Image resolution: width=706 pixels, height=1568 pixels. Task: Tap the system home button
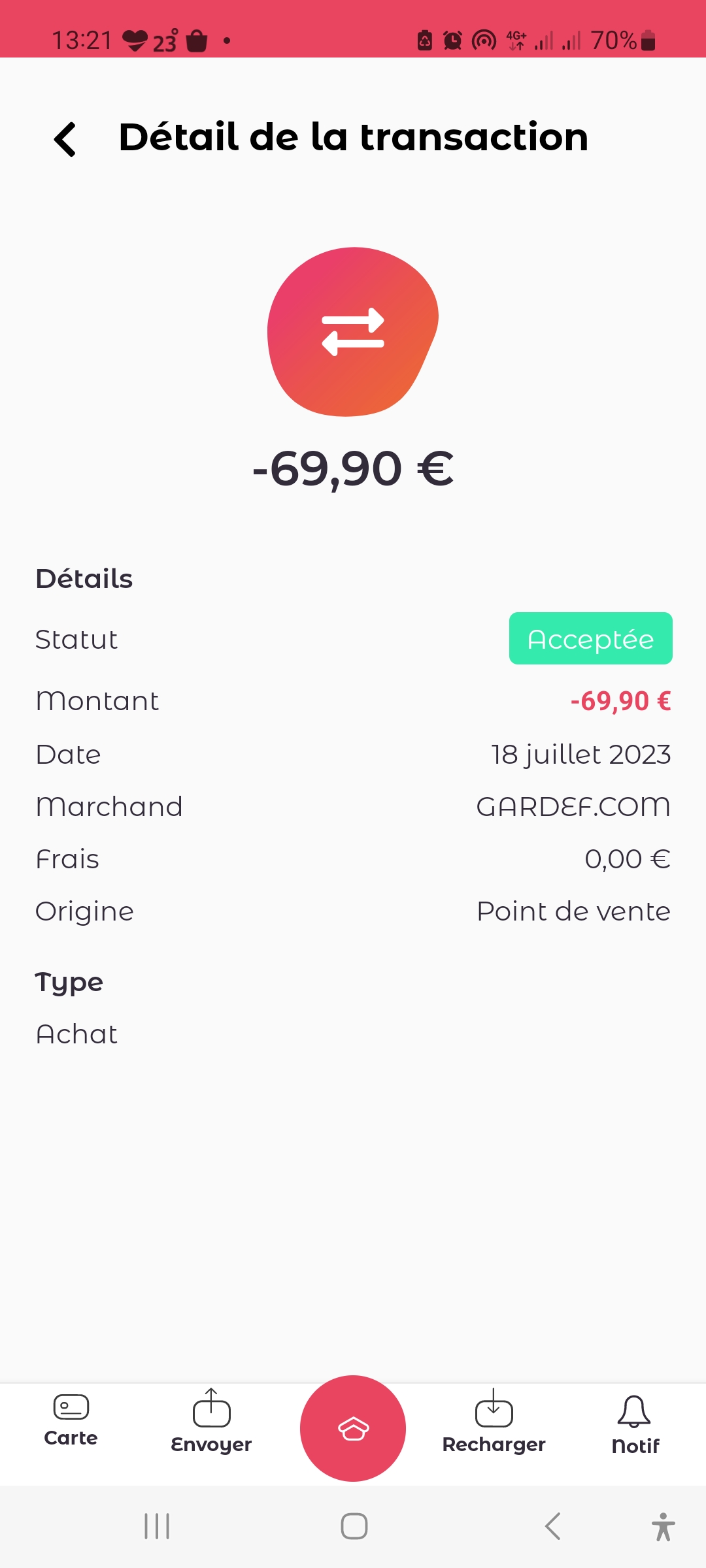(x=354, y=1526)
